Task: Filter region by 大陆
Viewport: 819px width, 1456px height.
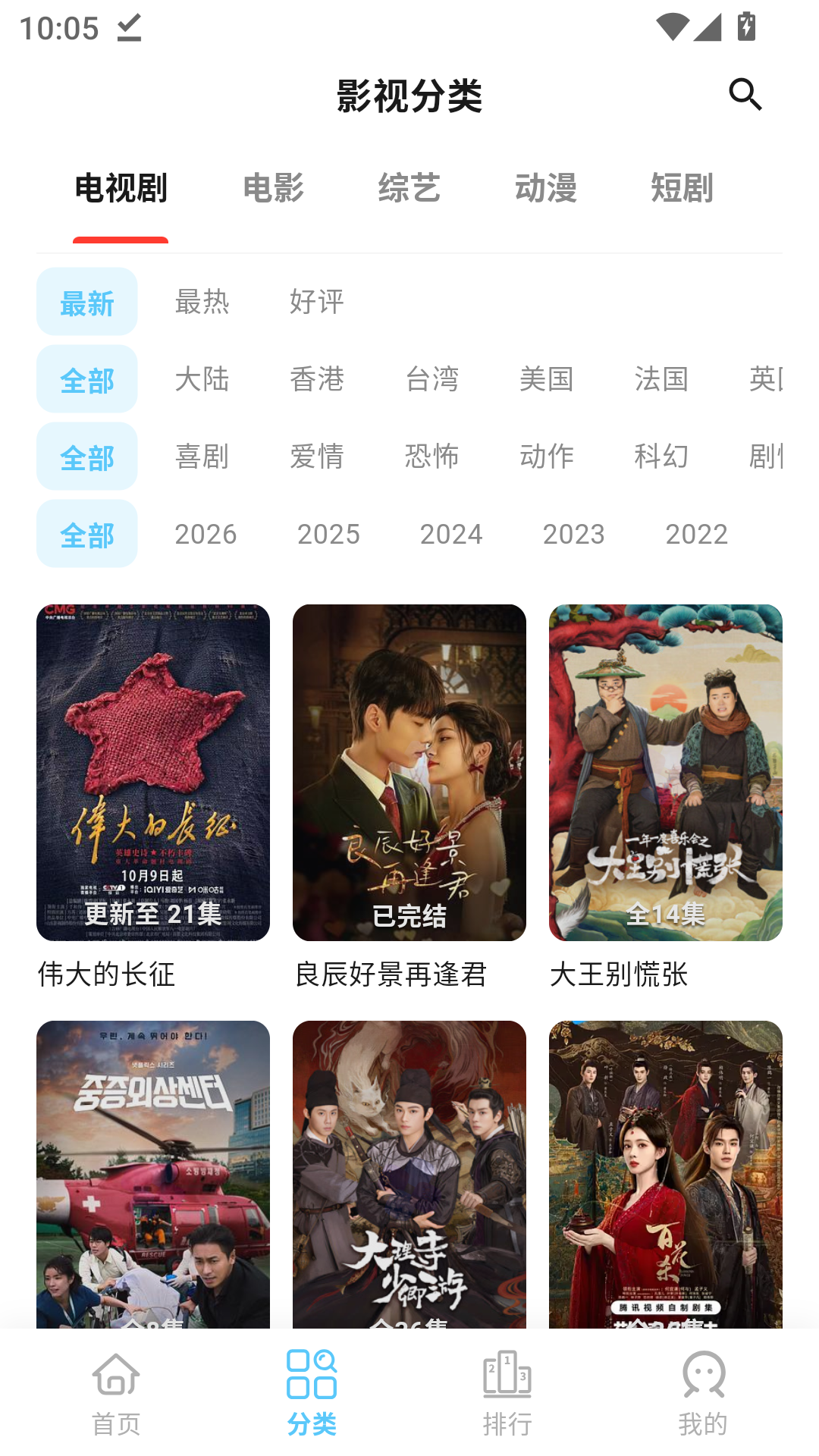Action: 202,379
